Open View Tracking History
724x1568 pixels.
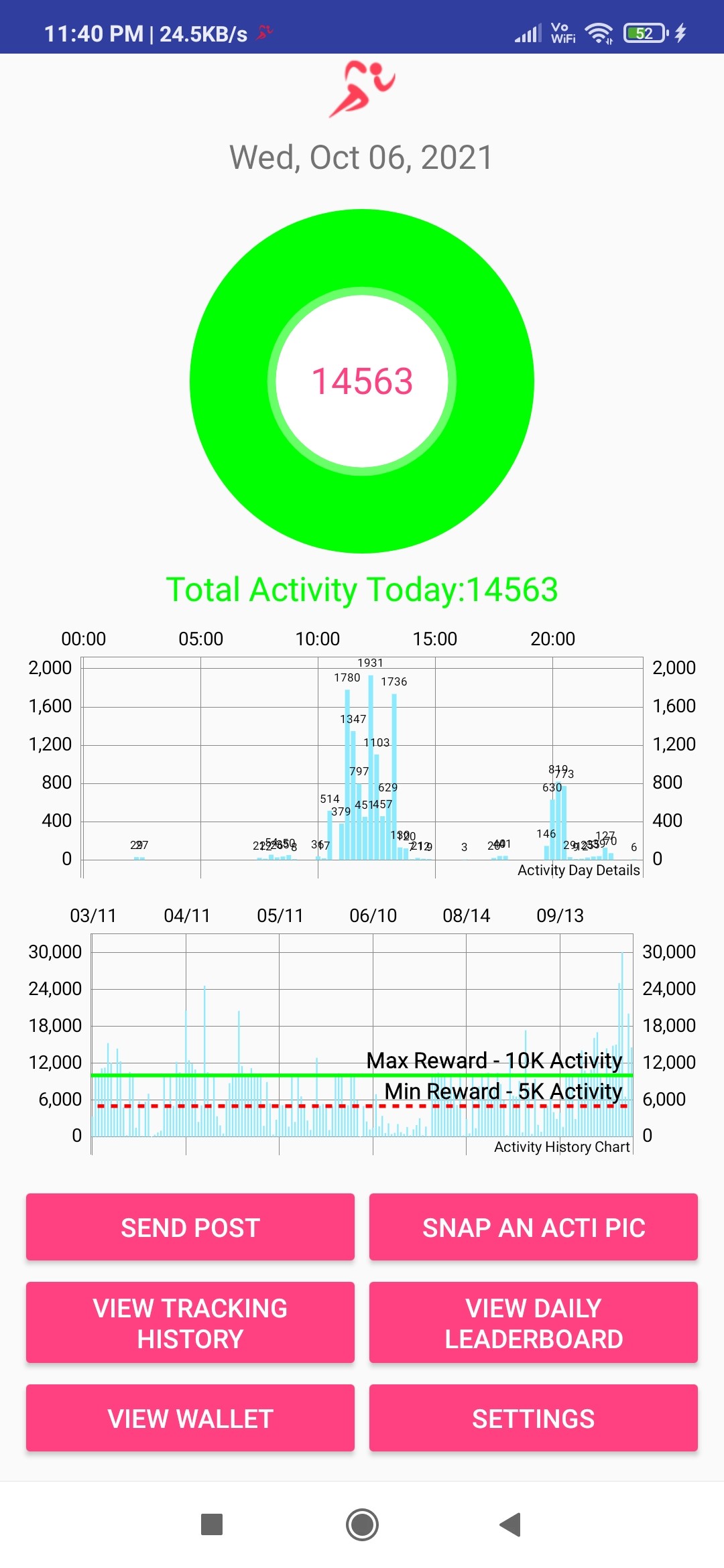click(x=190, y=1323)
